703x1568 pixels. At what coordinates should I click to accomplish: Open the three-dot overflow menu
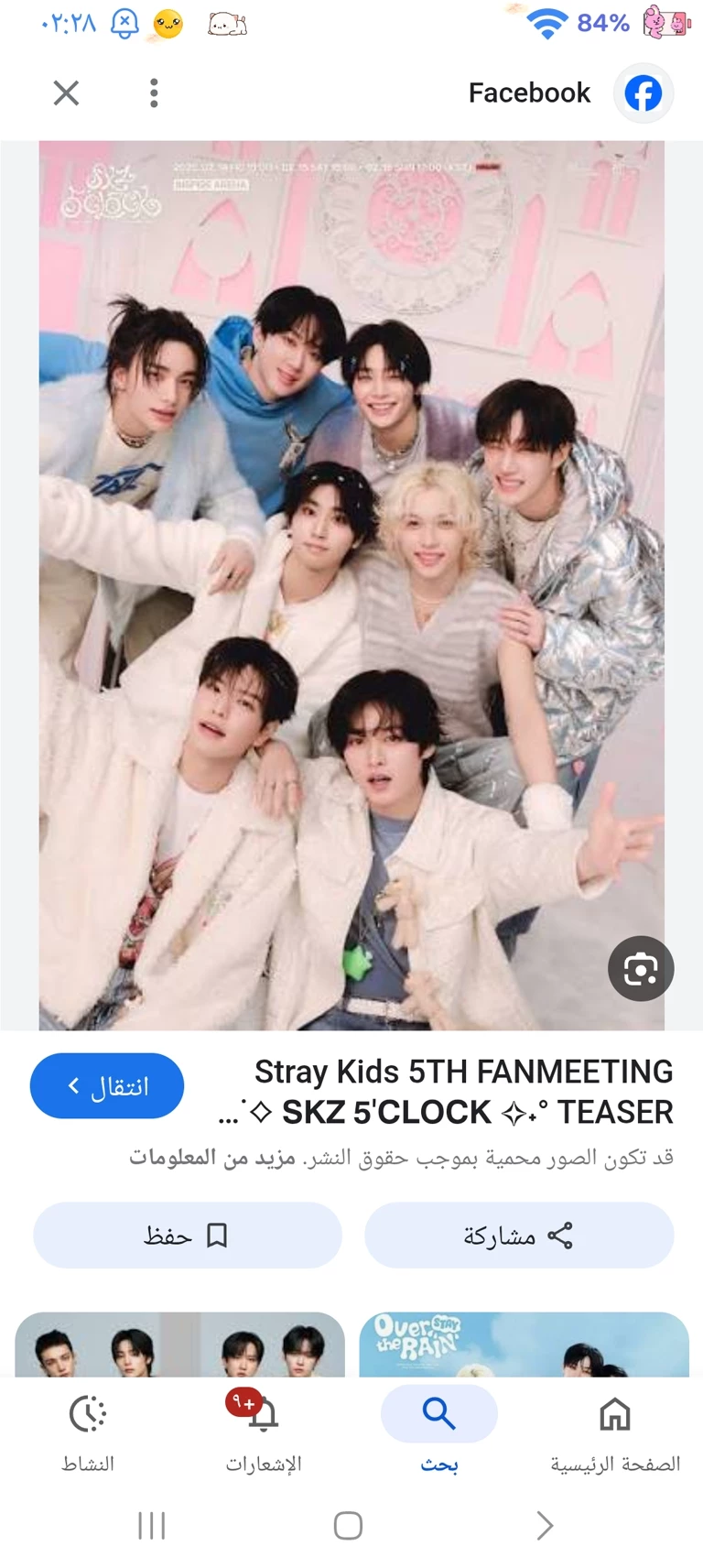click(x=154, y=93)
